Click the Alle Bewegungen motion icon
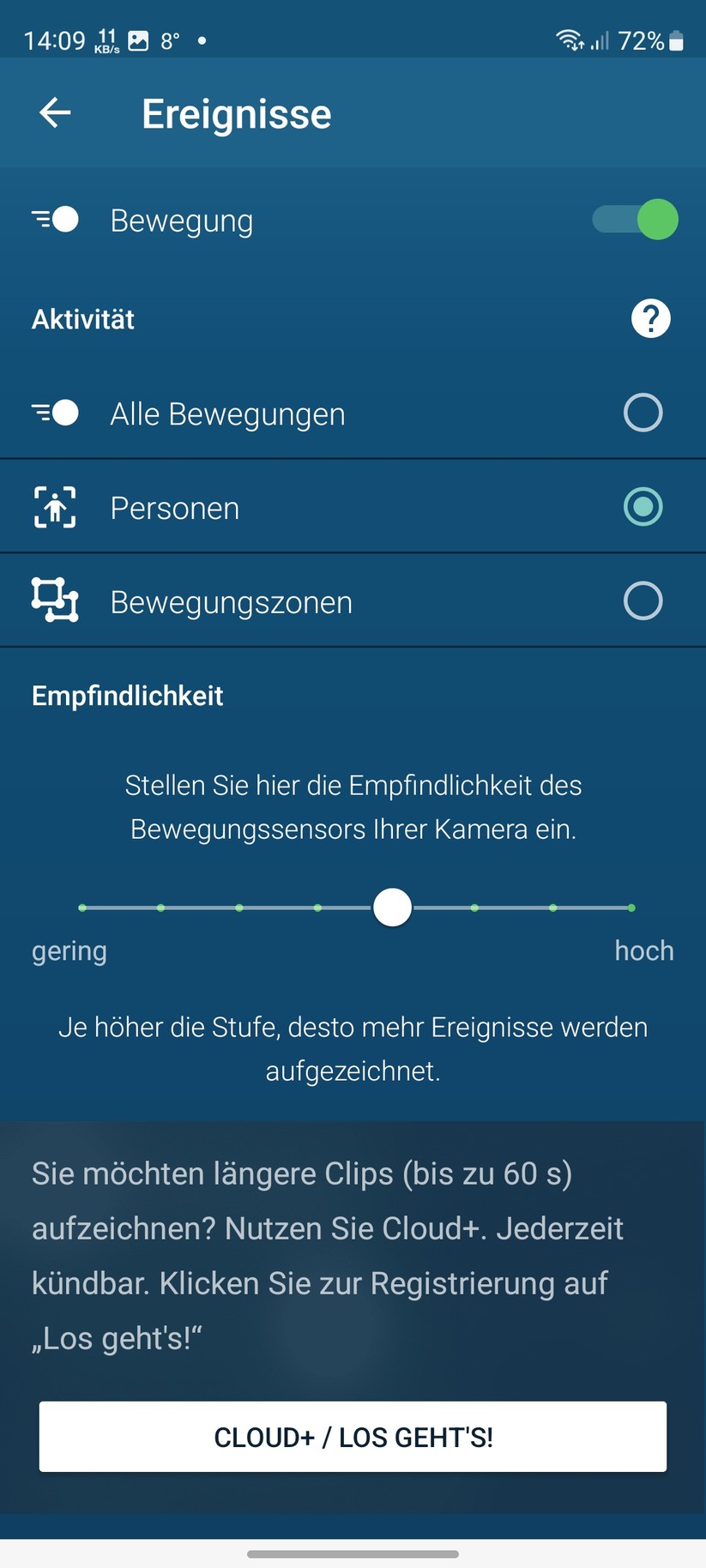 54,413
